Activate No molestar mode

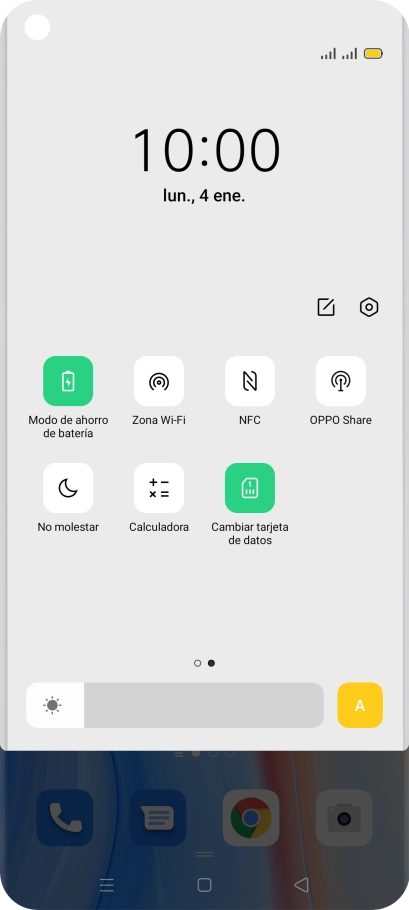pyautogui.click(x=68, y=488)
